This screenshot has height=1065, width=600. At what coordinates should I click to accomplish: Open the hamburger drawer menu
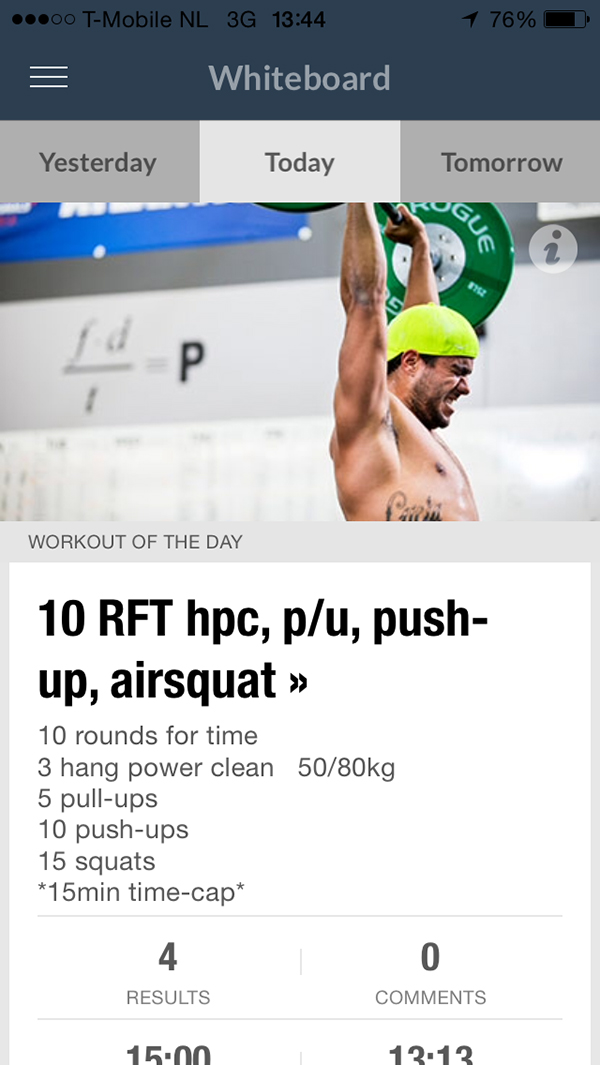[x=49, y=78]
